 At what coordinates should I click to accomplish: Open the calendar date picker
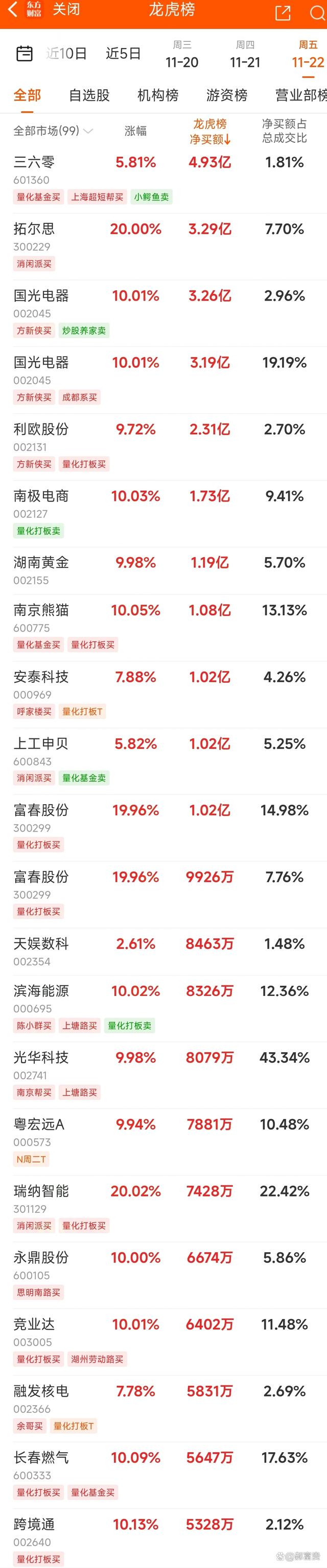tap(25, 54)
